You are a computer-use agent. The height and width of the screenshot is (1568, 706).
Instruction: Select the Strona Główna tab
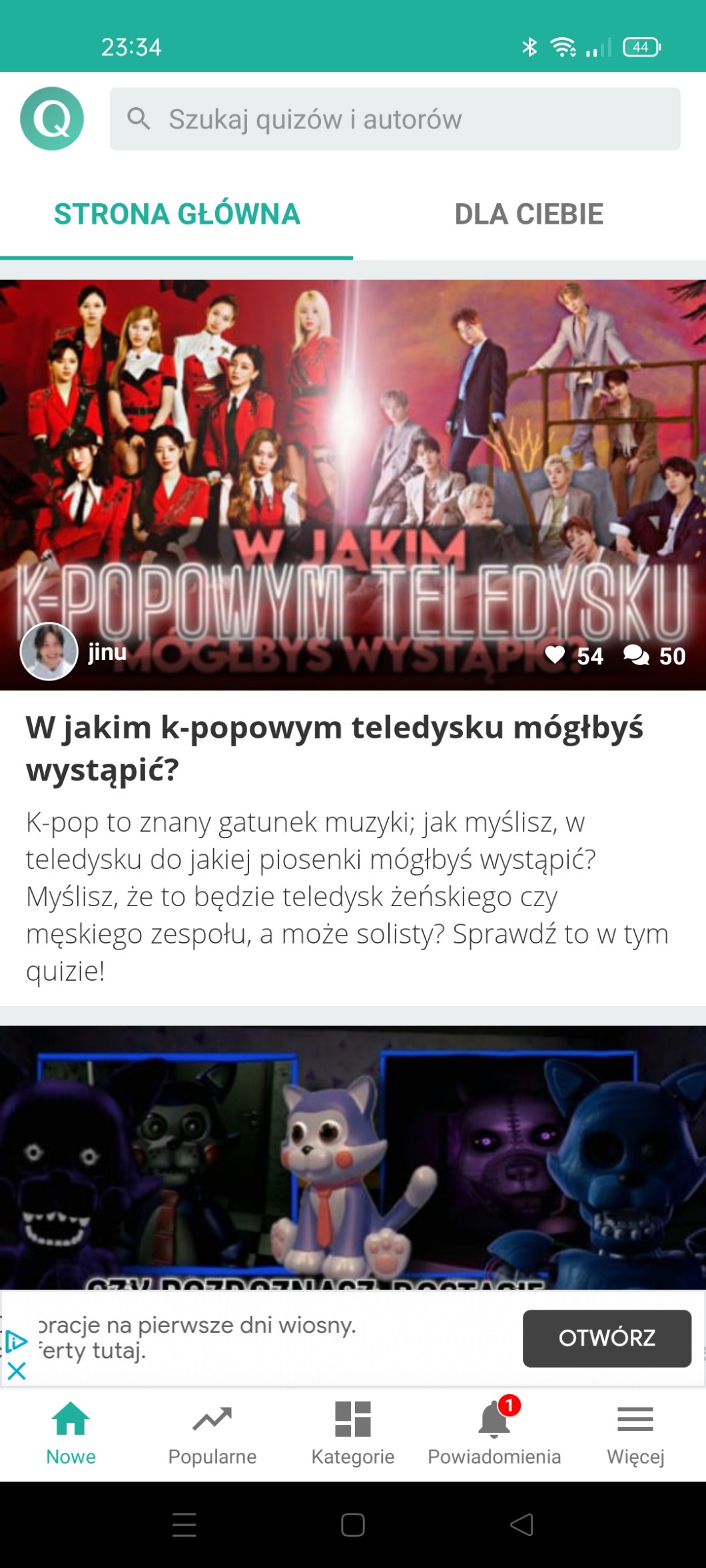(176, 214)
